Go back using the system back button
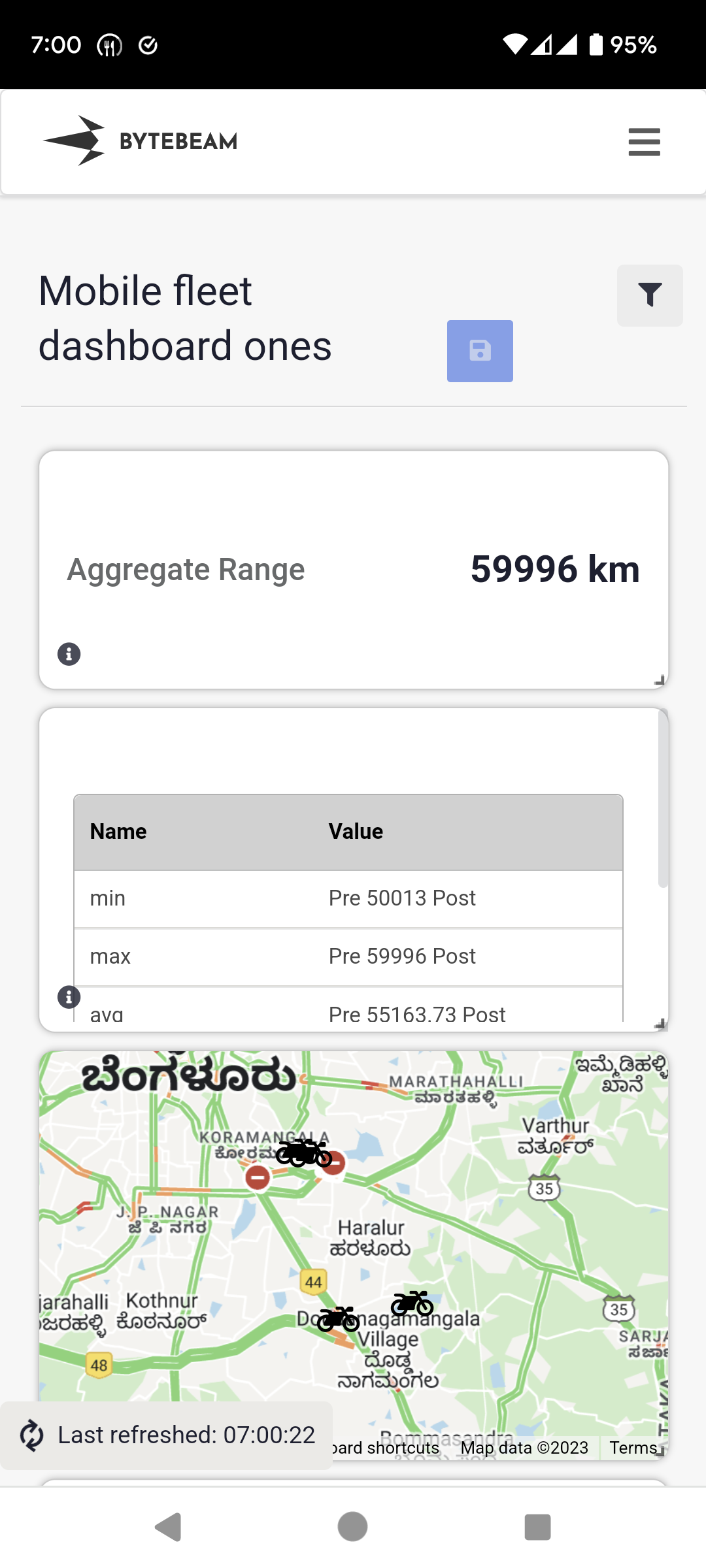Viewport: 706px width, 1568px height. click(x=169, y=1527)
